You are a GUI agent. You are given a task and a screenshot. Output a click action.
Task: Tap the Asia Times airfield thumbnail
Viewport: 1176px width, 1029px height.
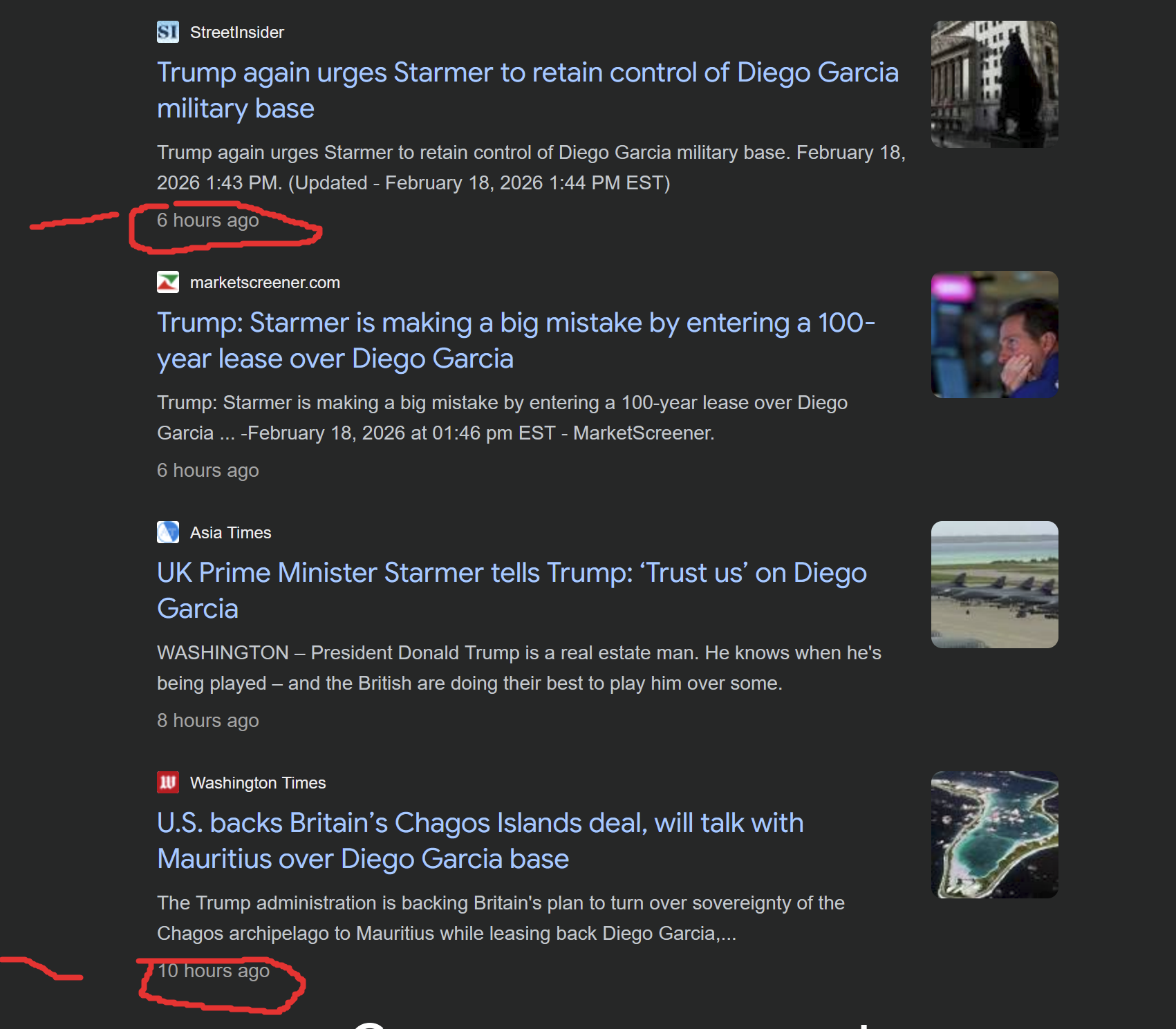[x=993, y=585]
